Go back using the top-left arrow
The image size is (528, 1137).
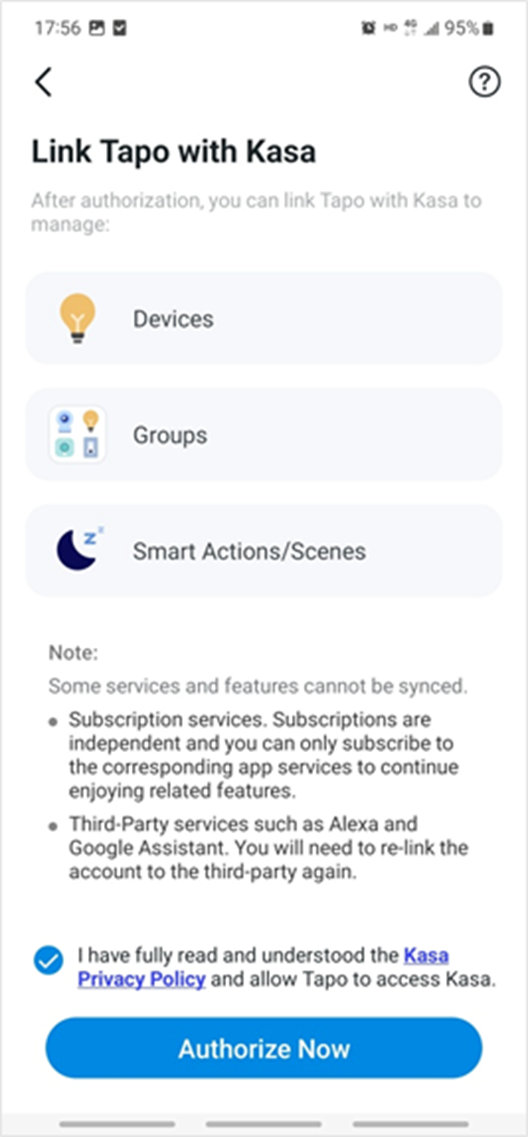tap(44, 83)
